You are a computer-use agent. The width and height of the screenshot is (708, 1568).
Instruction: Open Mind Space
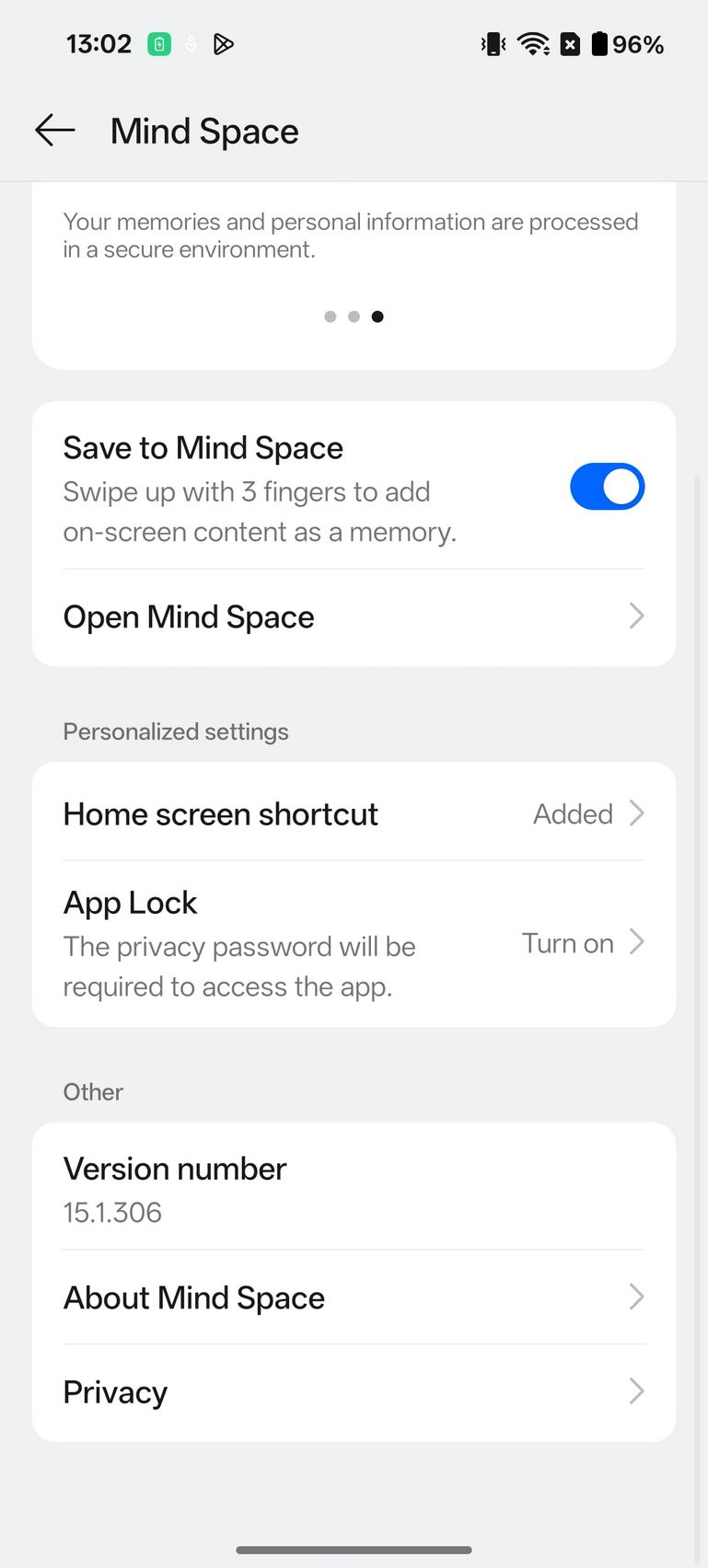click(354, 617)
